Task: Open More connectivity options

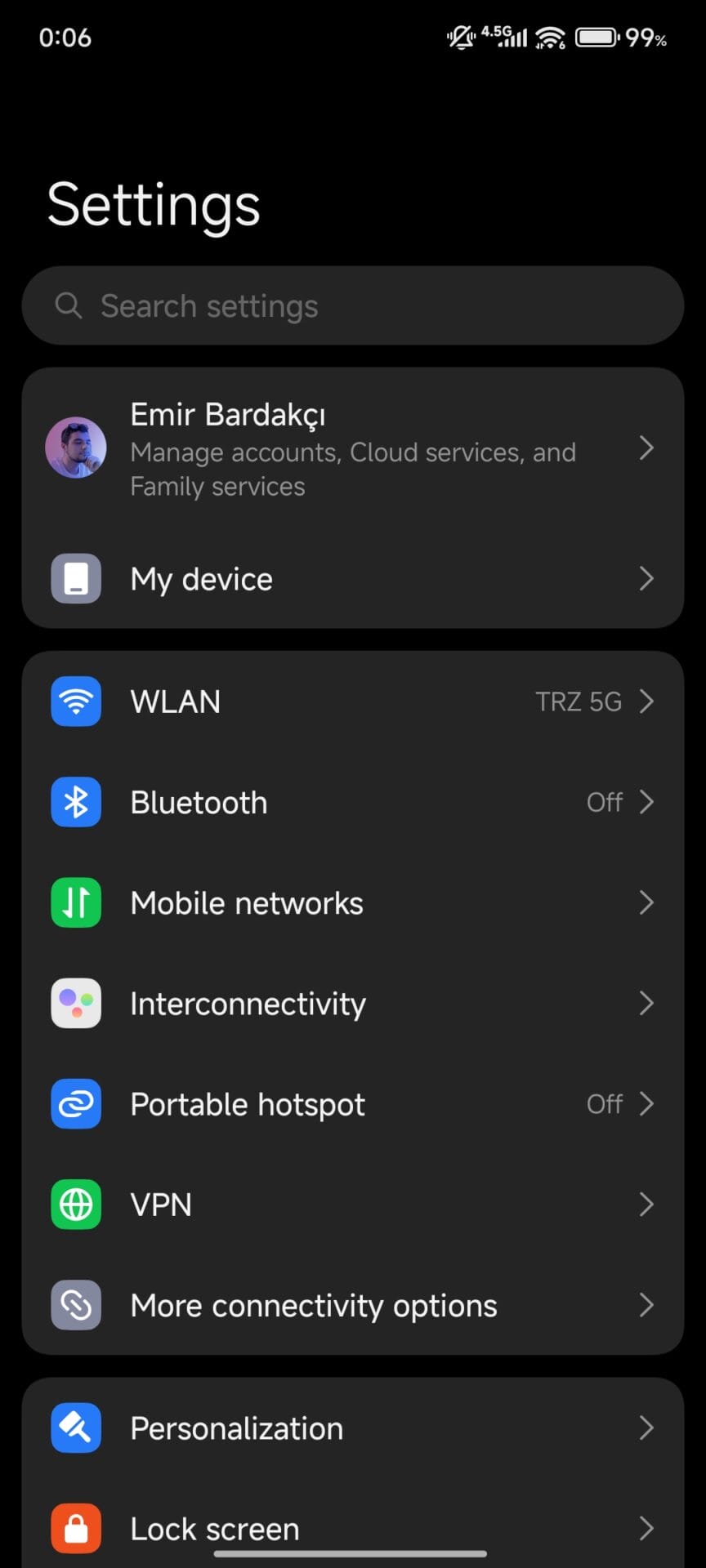Action: click(353, 1305)
